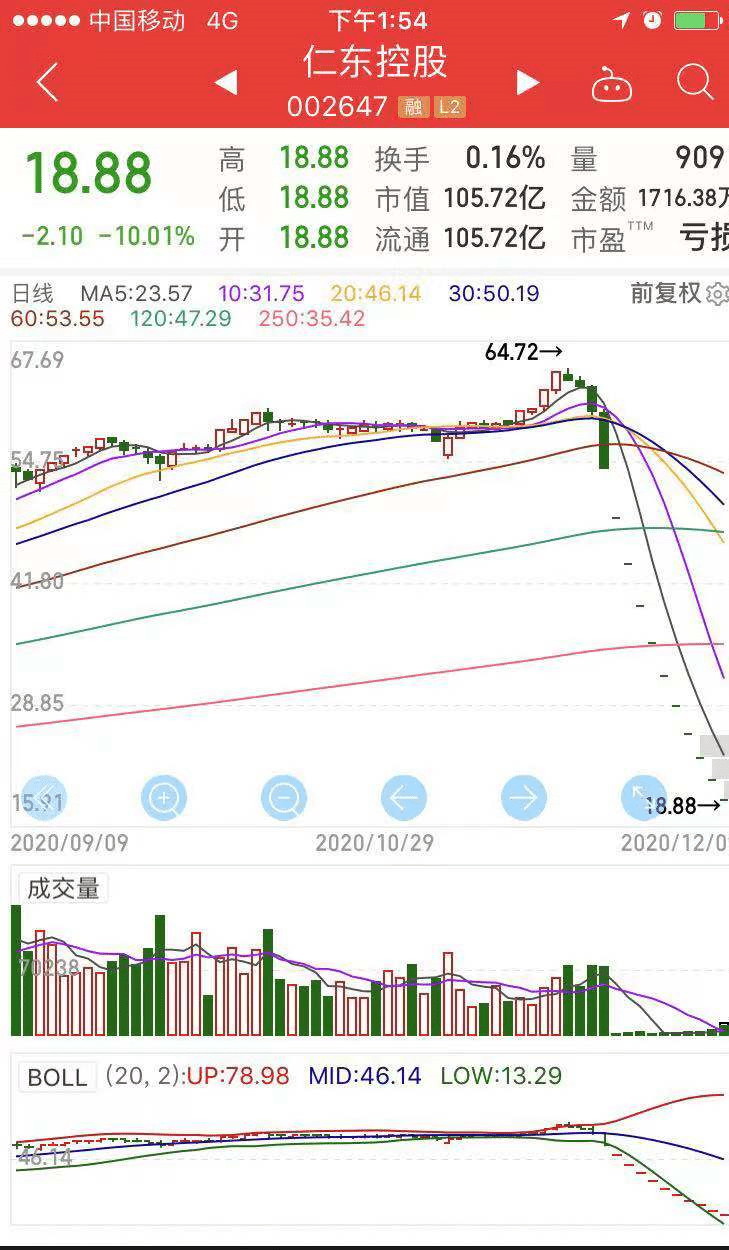This screenshot has width=729, height=1250.
Task: Open the robot assistant icon
Action: pos(611,84)
